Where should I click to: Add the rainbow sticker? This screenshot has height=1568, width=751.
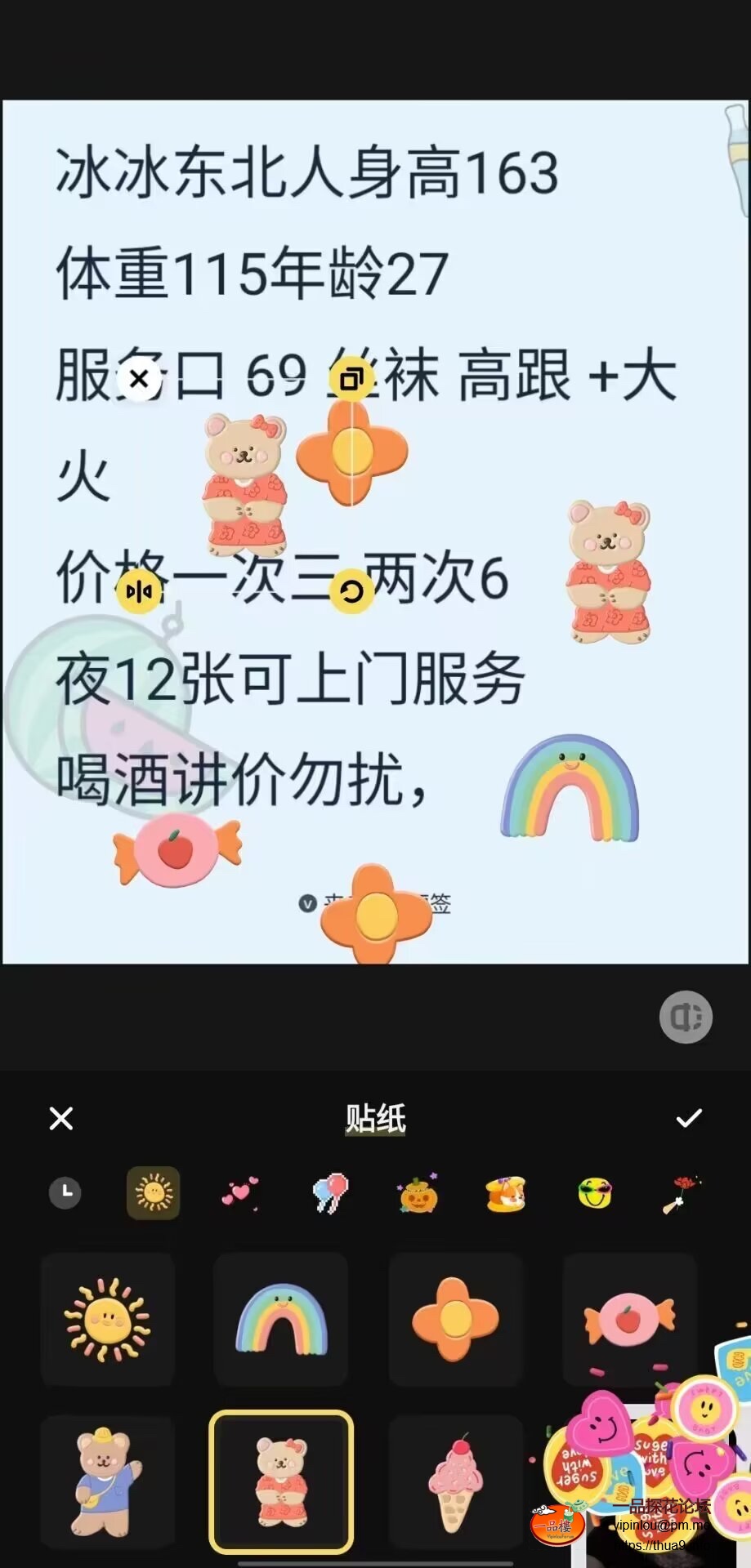click(281, 1320)
